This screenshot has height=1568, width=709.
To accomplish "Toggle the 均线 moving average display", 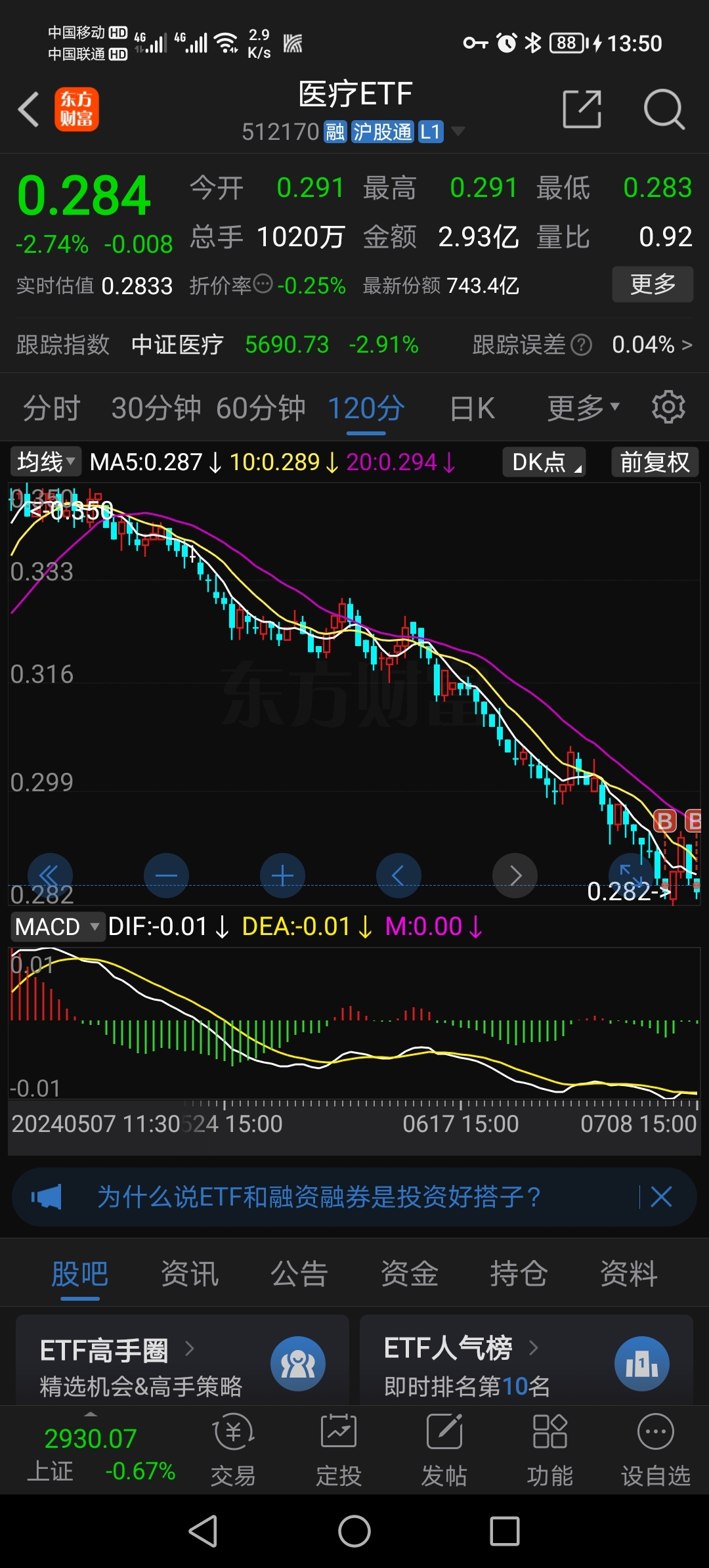I will point(43,462).
